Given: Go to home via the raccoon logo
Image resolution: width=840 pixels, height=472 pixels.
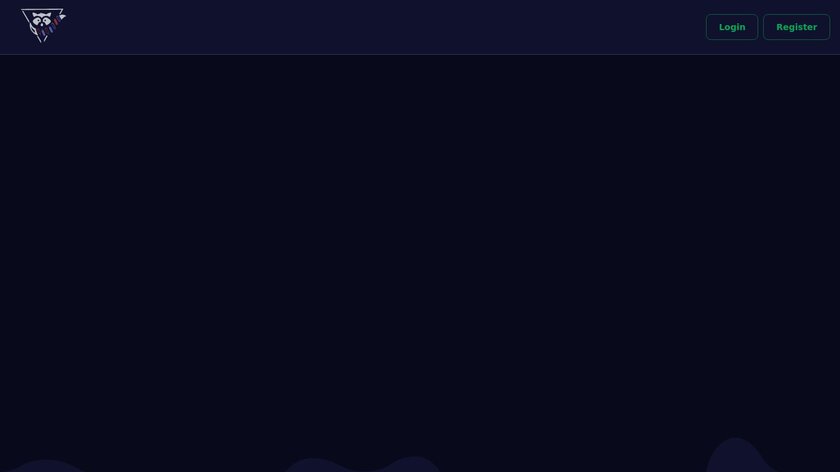Looking at the screenshot, I should pos(43,25).
